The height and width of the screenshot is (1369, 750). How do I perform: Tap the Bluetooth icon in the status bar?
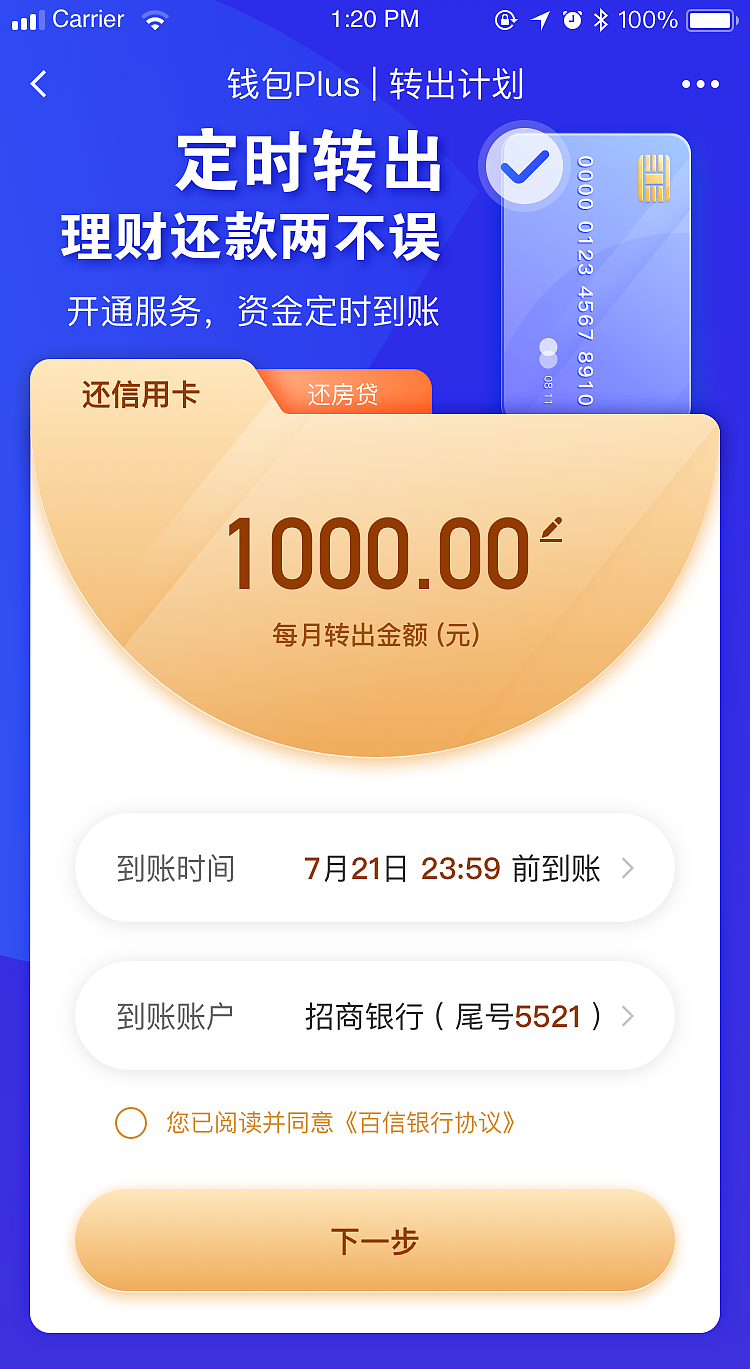tap(601, 18)
